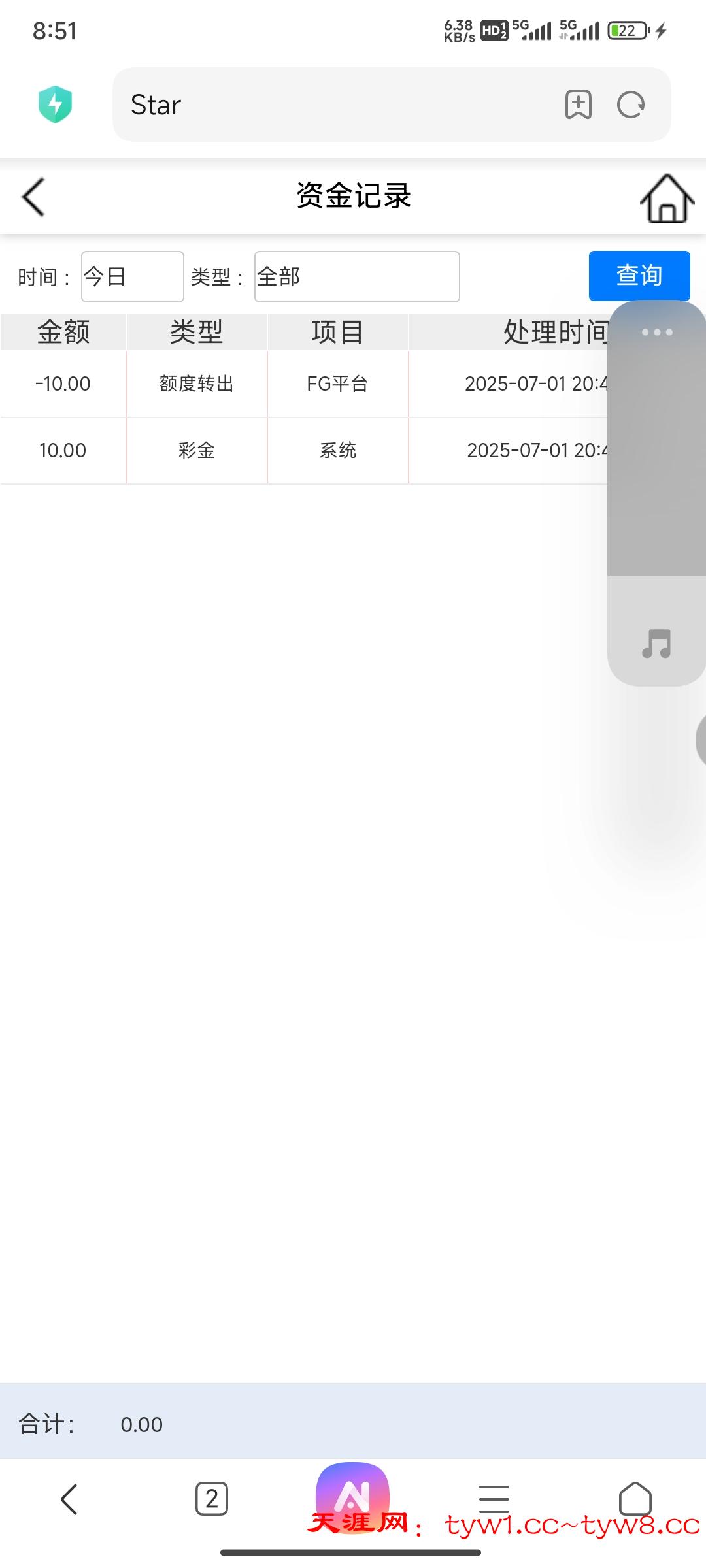Tap the 查询 button
This screenshot has width=706, height=1568.
pyautogui.click(x=639, y=276)
